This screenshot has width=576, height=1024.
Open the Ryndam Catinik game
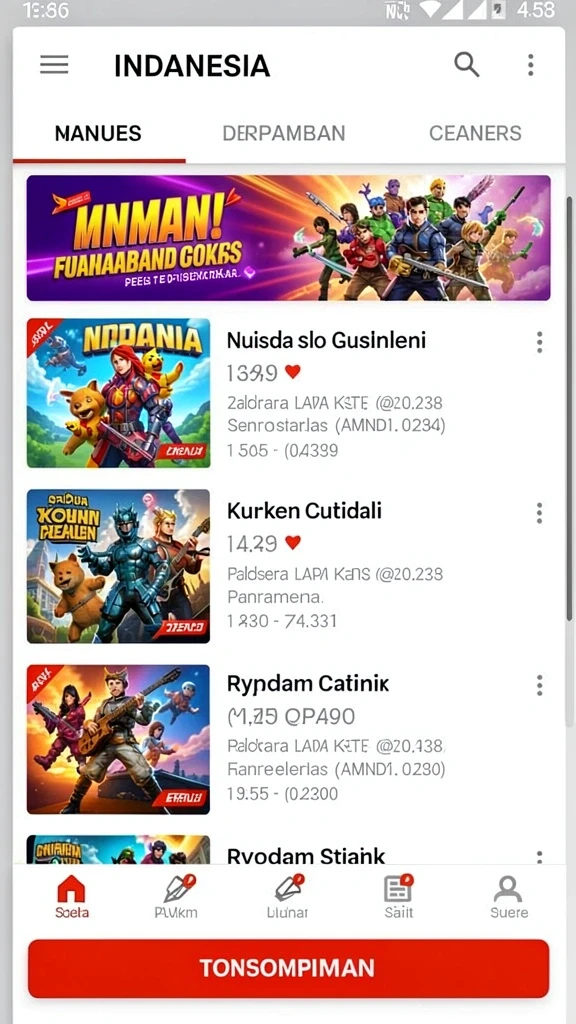click(x=288, y=739)
